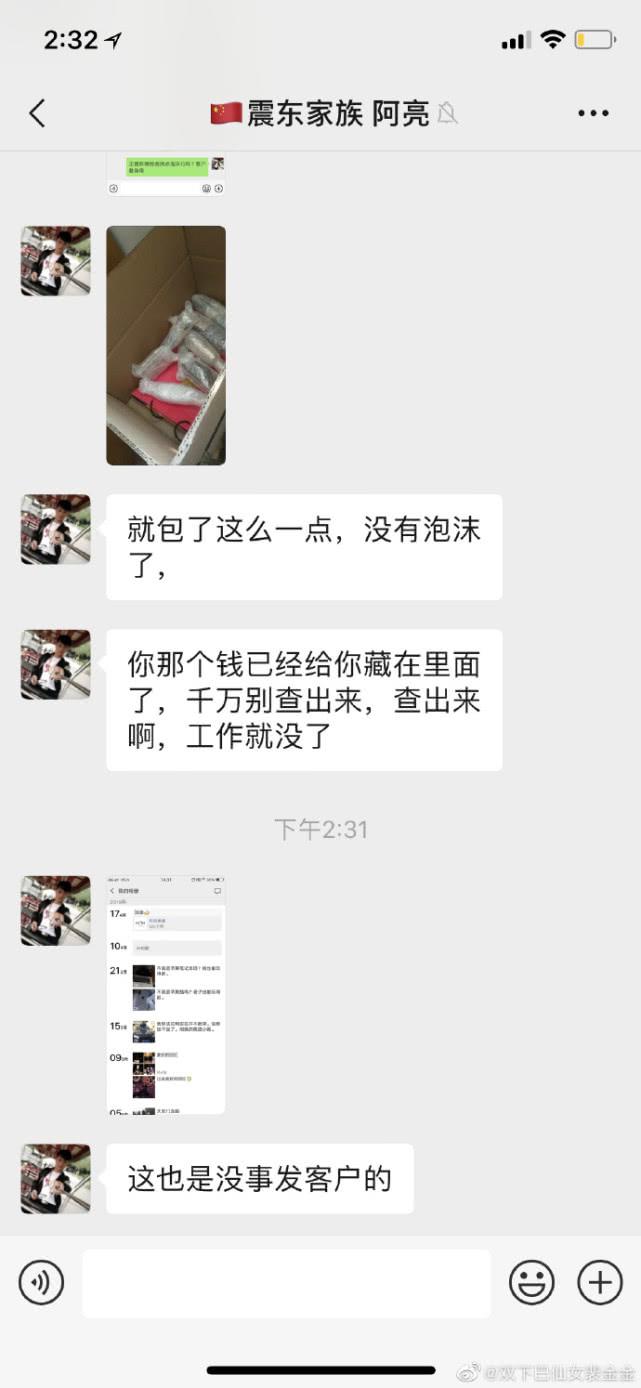The height and width of the screenshot is (1388, 641).
Task: Go back from the 震东家族 阿亮 chat
Action: point(37,113)
